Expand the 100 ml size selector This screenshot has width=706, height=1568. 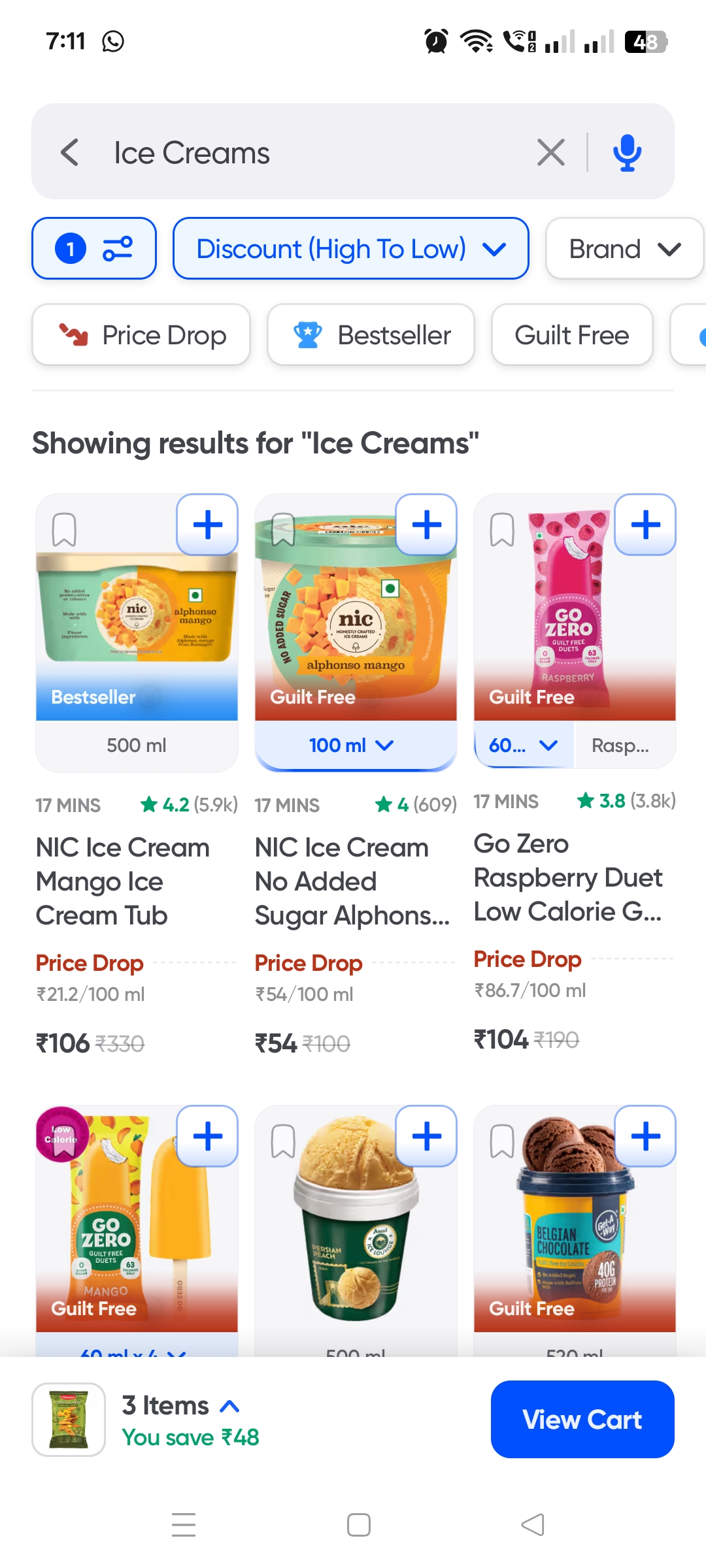click(355, 745)
